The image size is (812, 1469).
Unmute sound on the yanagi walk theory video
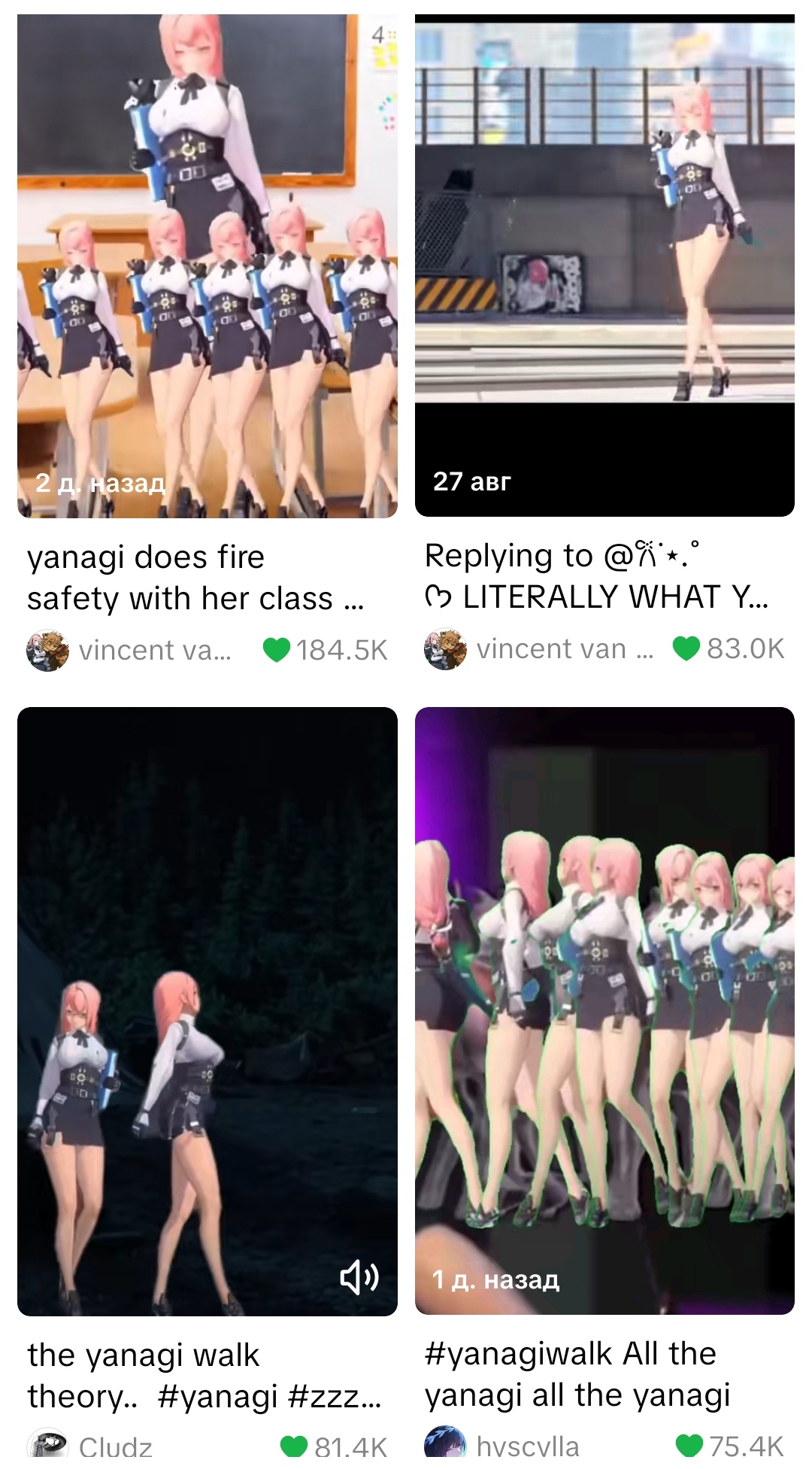tap(359, 1276)
